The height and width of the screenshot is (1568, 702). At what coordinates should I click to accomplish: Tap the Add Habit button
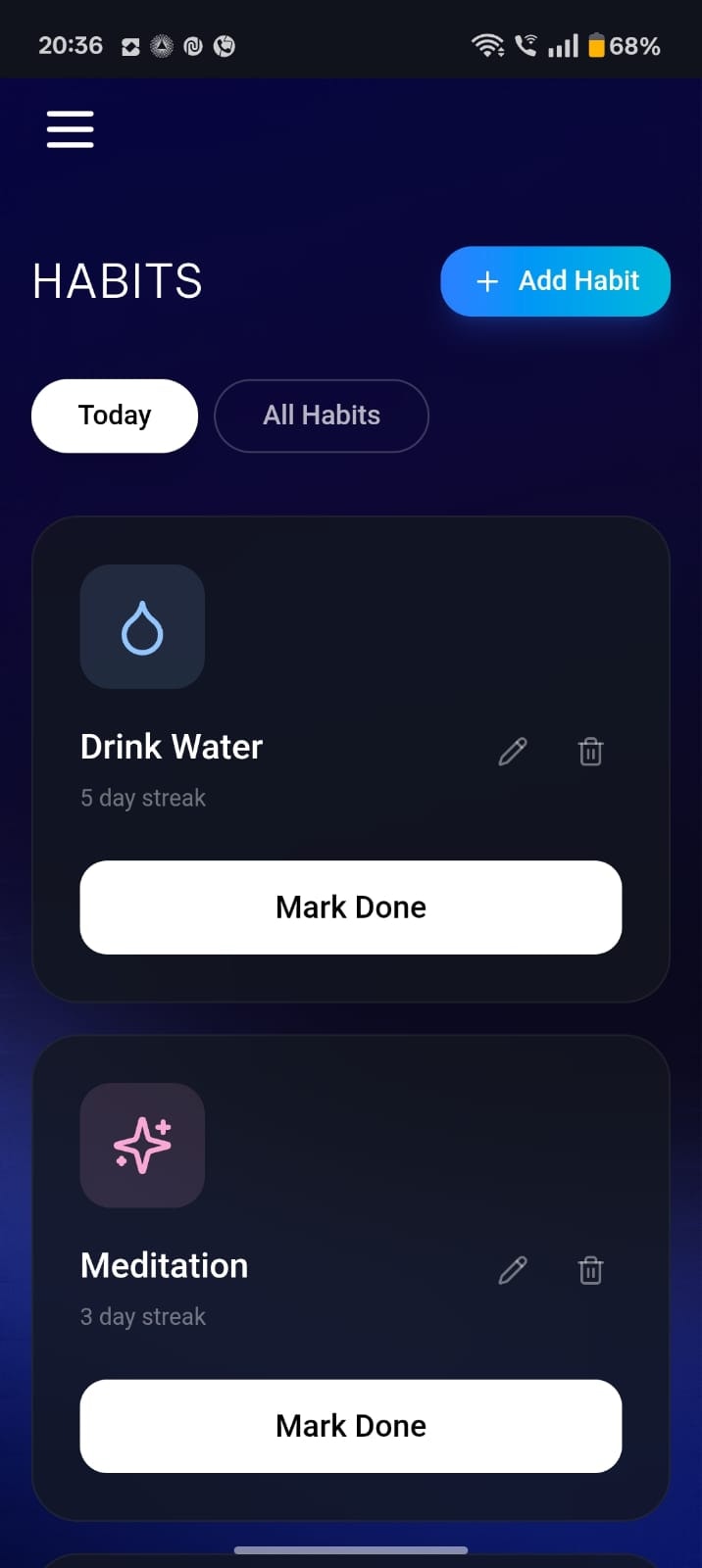555,281
